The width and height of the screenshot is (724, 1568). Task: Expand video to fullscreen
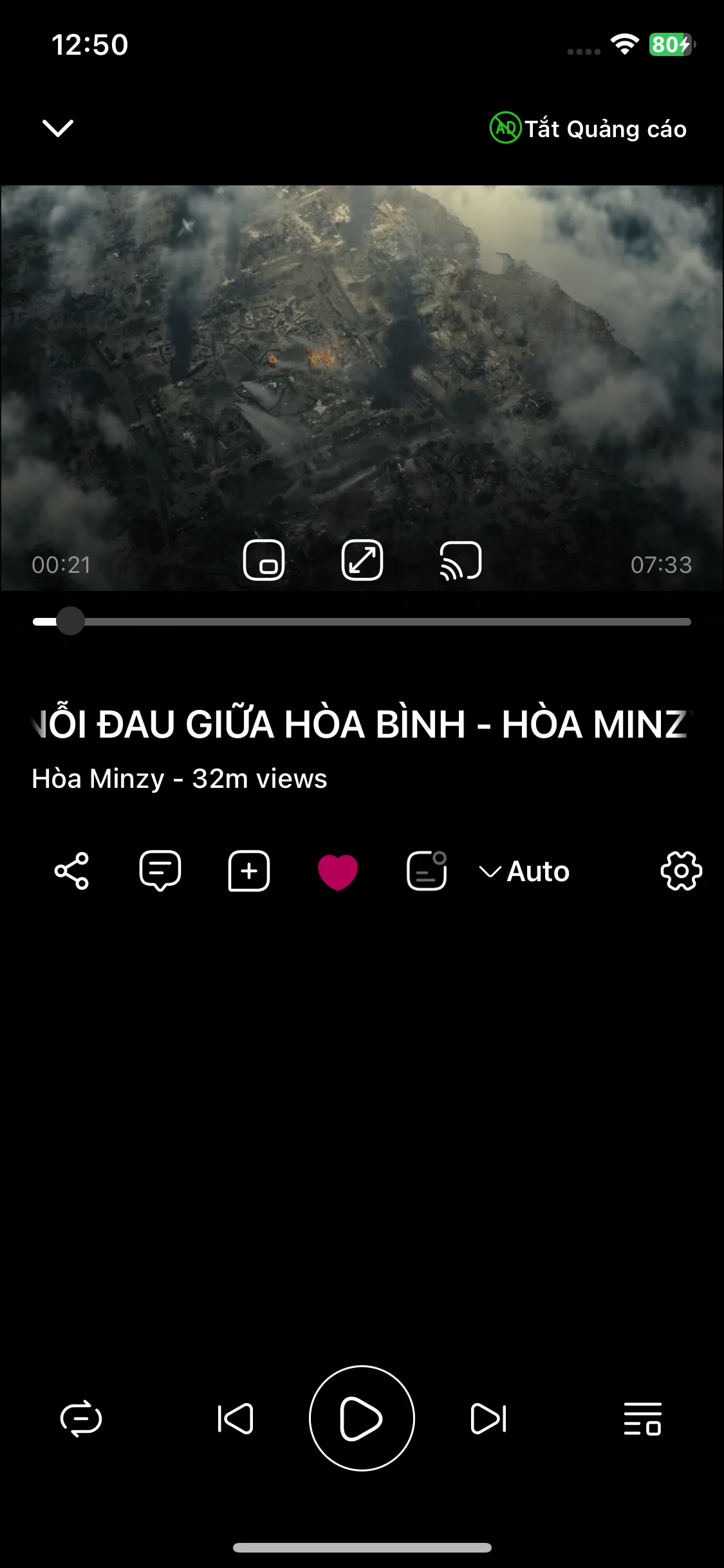[x=362, y=560]
